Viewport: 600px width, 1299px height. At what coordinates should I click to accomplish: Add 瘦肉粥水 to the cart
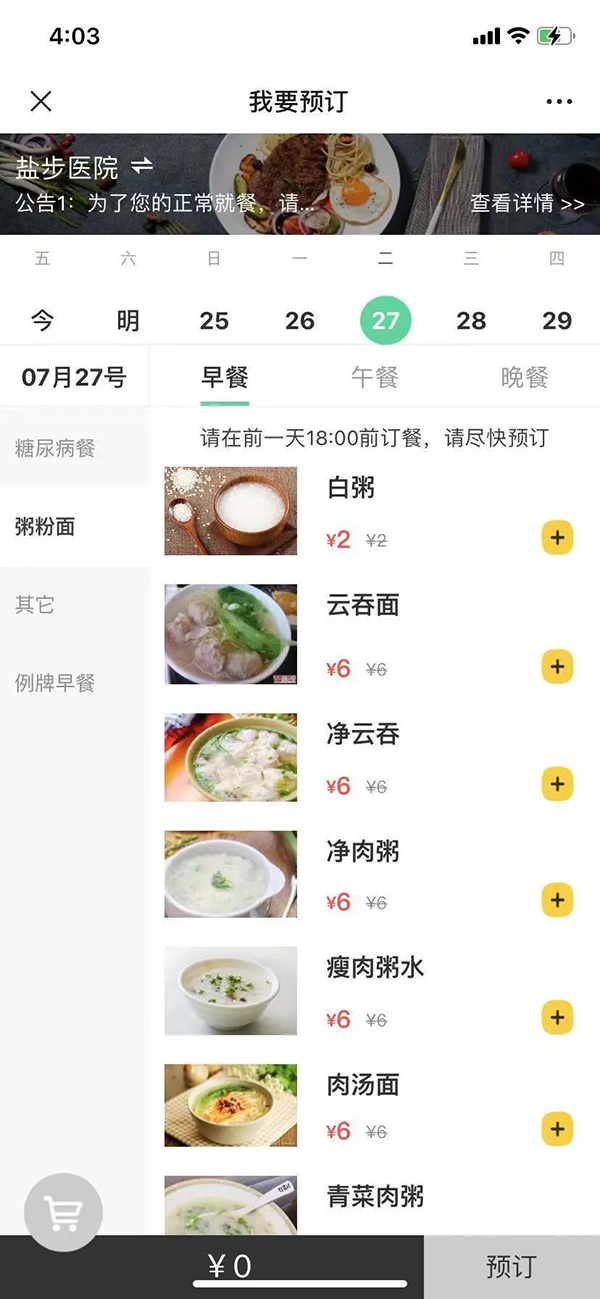click(557, 1017)
